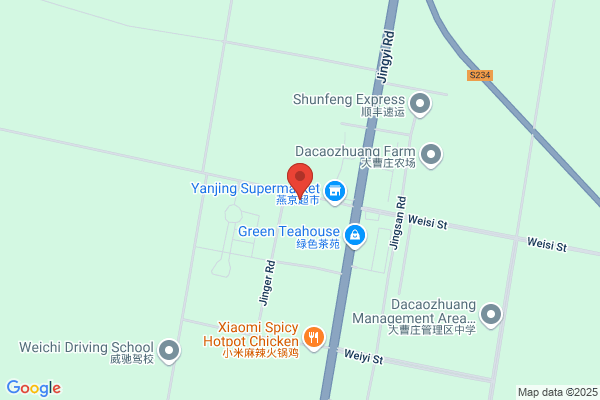Open Shunfeng Express place marker
Screen dimensions: 600x400
pyautogui.click(x=420, y=104)
